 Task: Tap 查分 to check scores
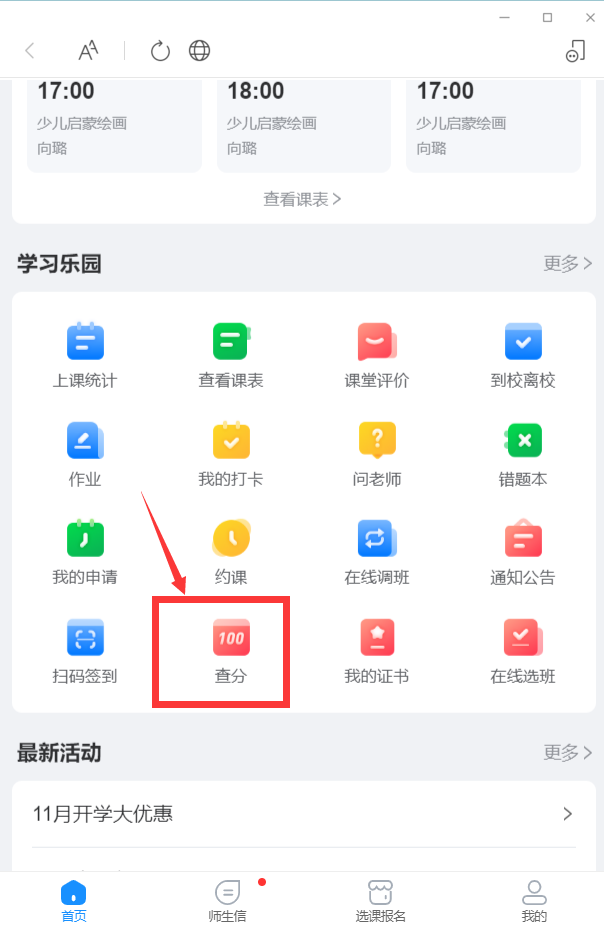[x=231, y=650]
